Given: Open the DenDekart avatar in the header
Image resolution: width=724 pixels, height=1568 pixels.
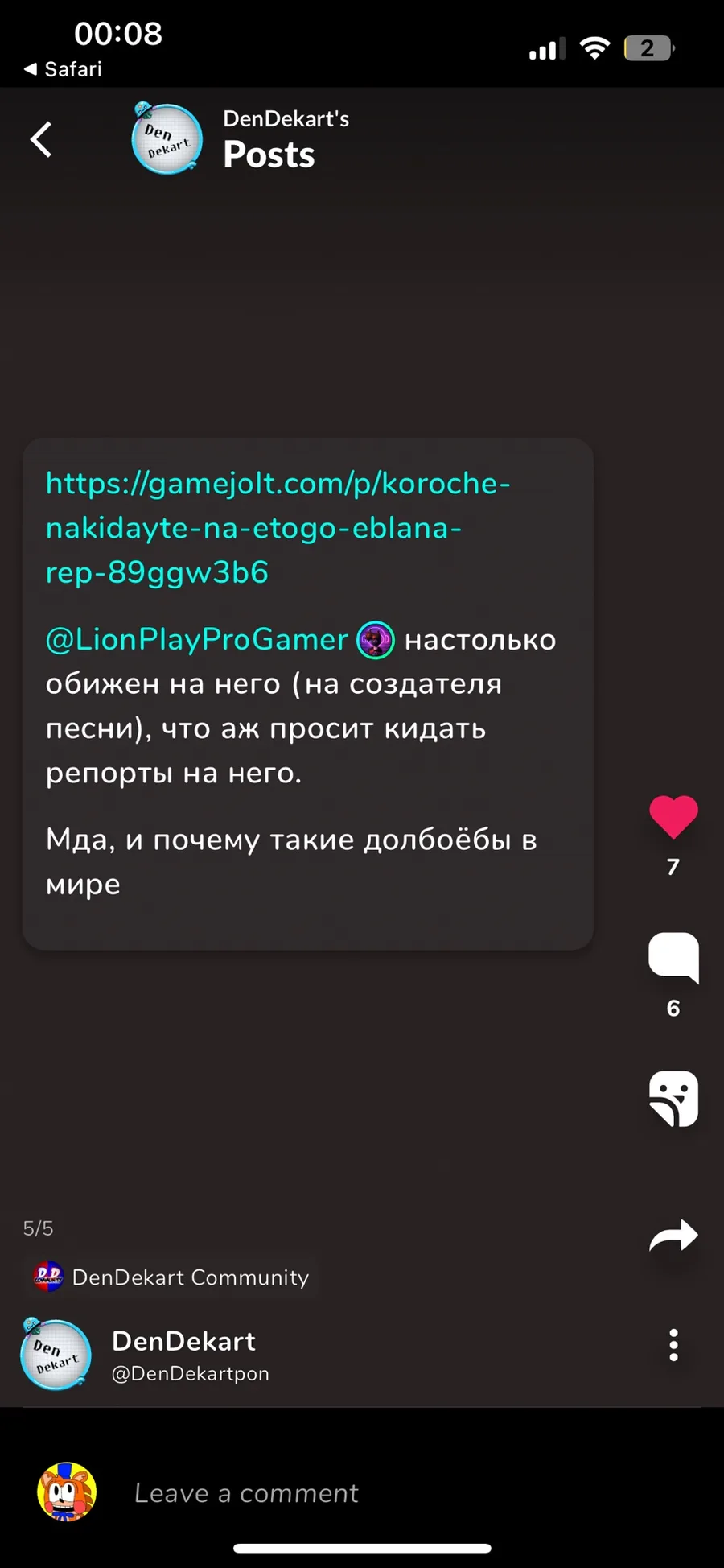Looking at the screenshot, I should [167, 138].
